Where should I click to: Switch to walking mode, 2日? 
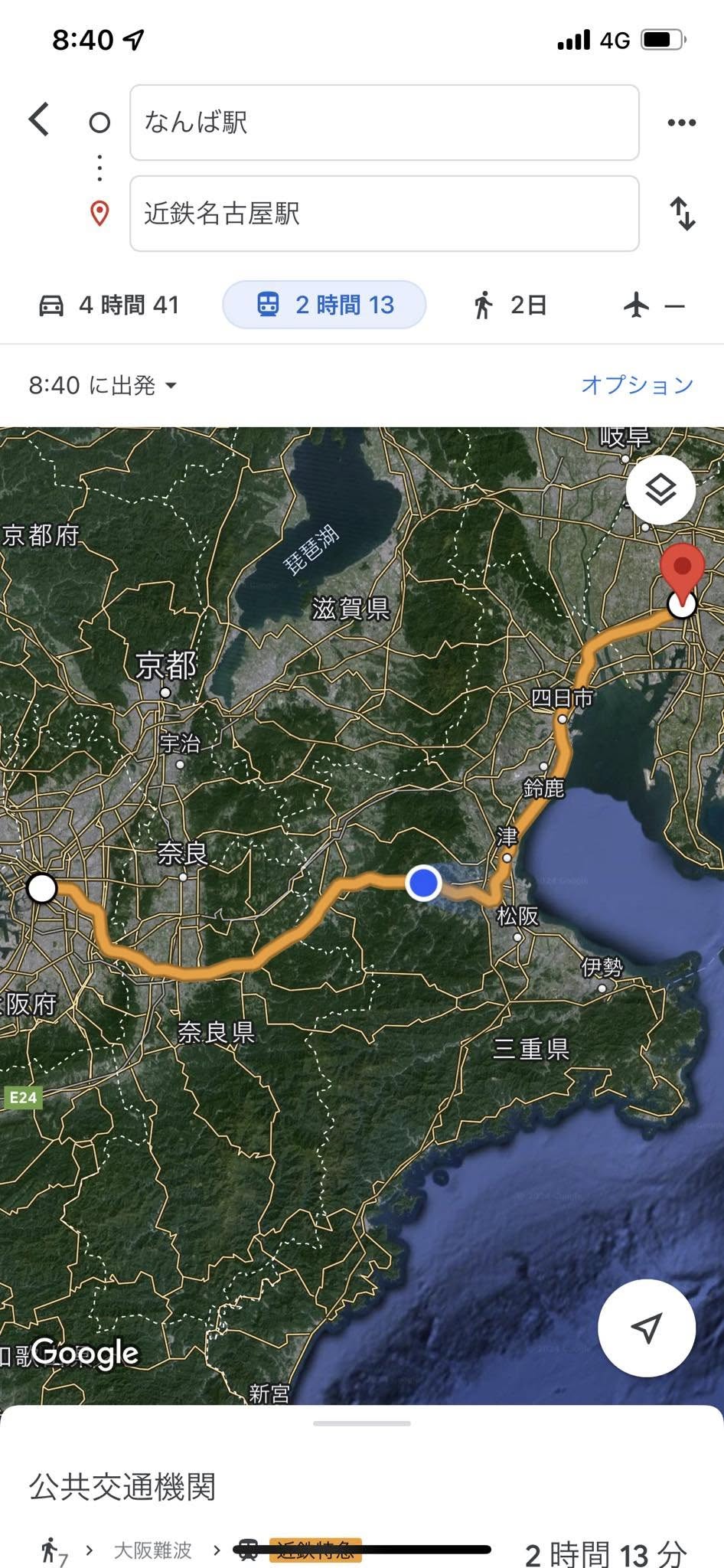coord(509,305)
